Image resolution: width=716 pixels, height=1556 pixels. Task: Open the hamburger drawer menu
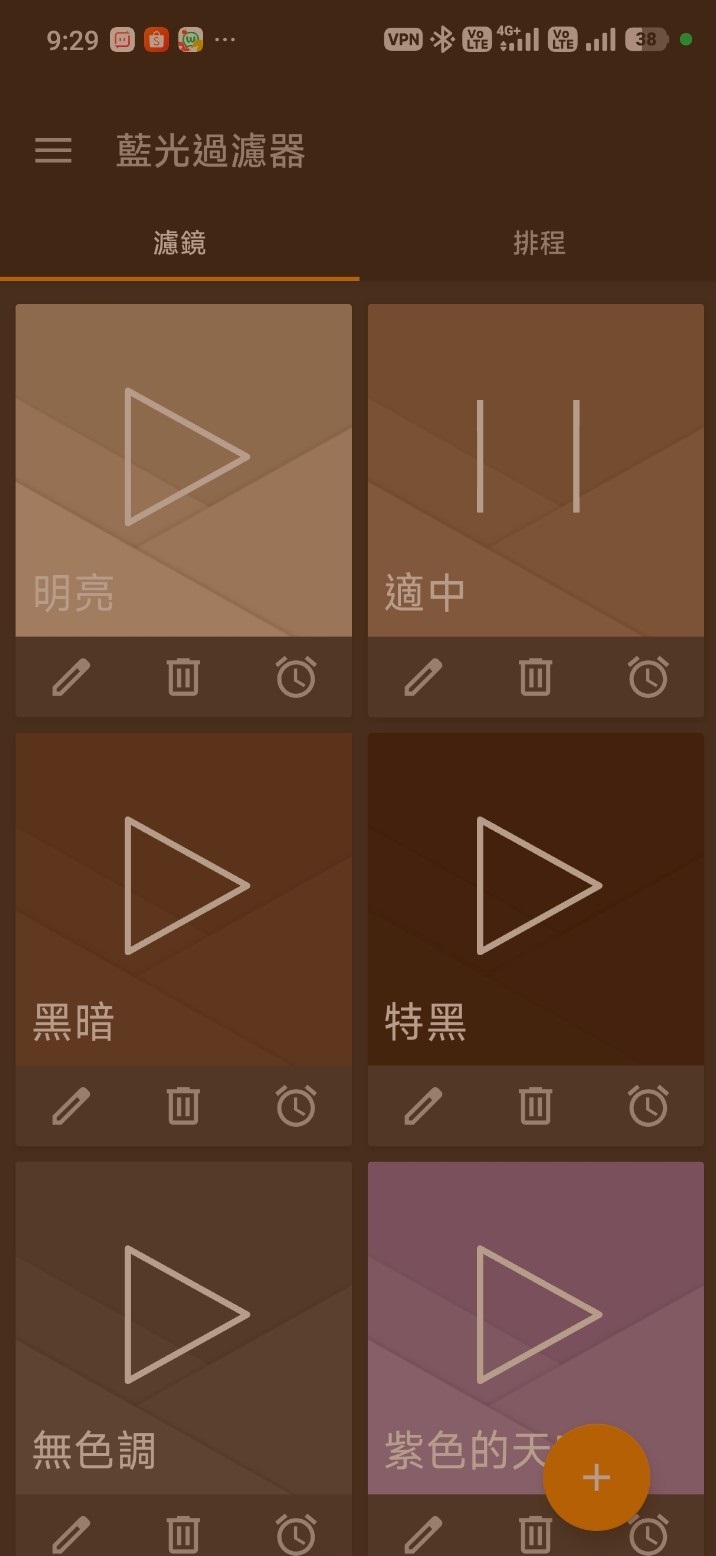click(53, 151)
